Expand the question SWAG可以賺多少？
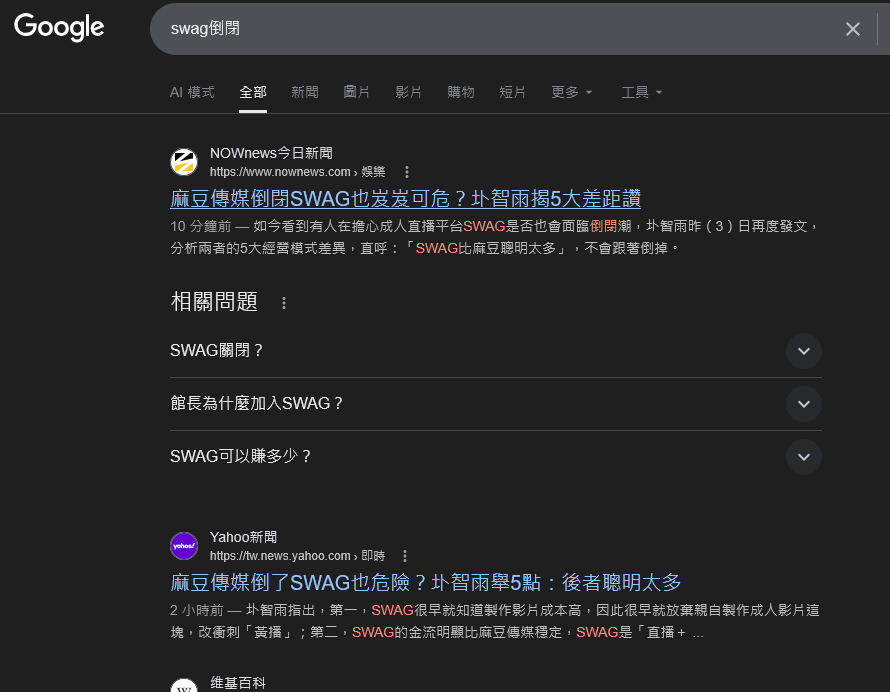 pyautogui.click(x=803, y=457)
